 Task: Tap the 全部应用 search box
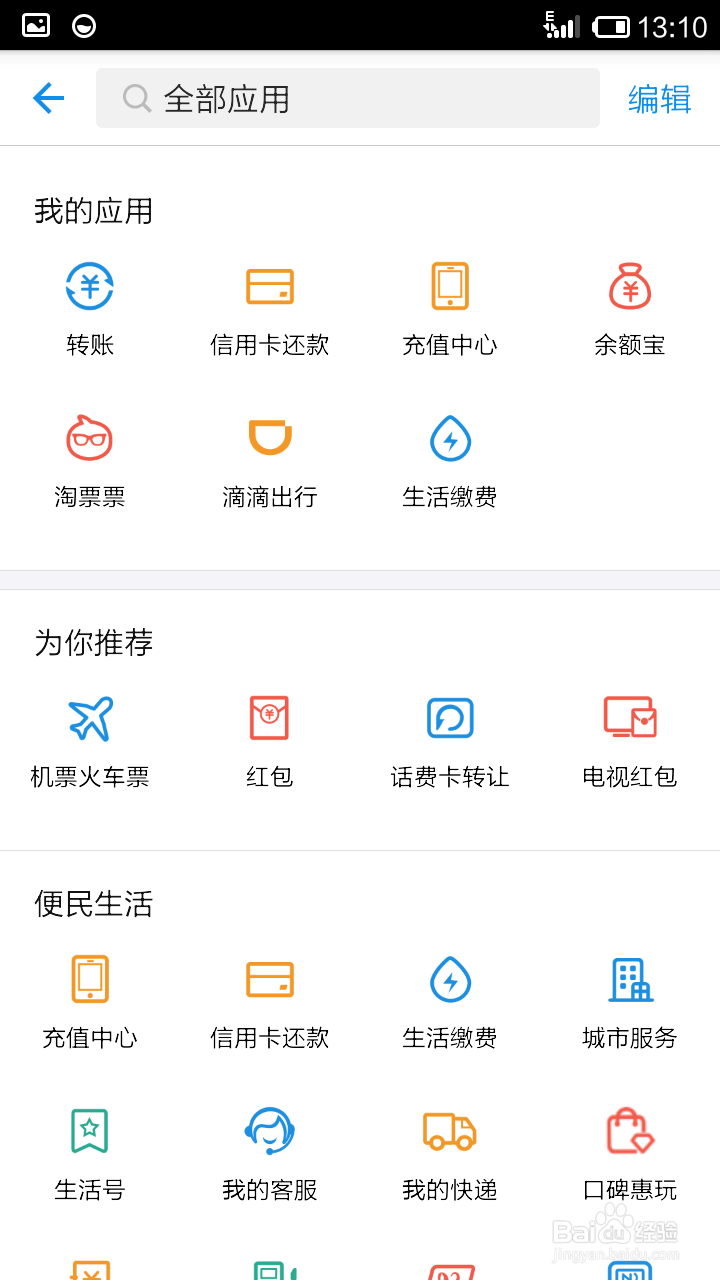tap(347, 98)
